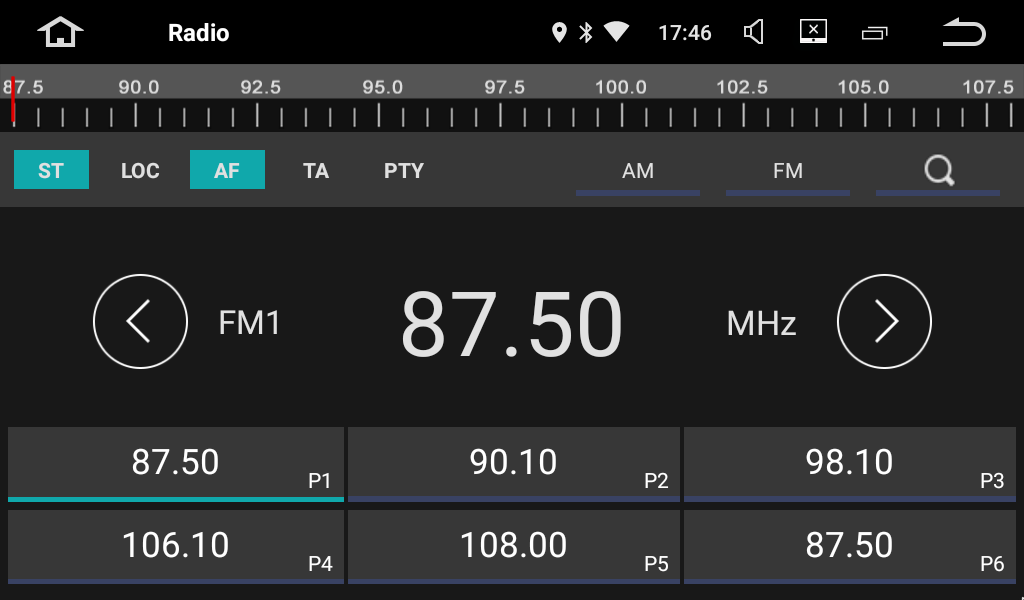
Task: Tune up with the right arrow
Action: [x=884, y=322]
